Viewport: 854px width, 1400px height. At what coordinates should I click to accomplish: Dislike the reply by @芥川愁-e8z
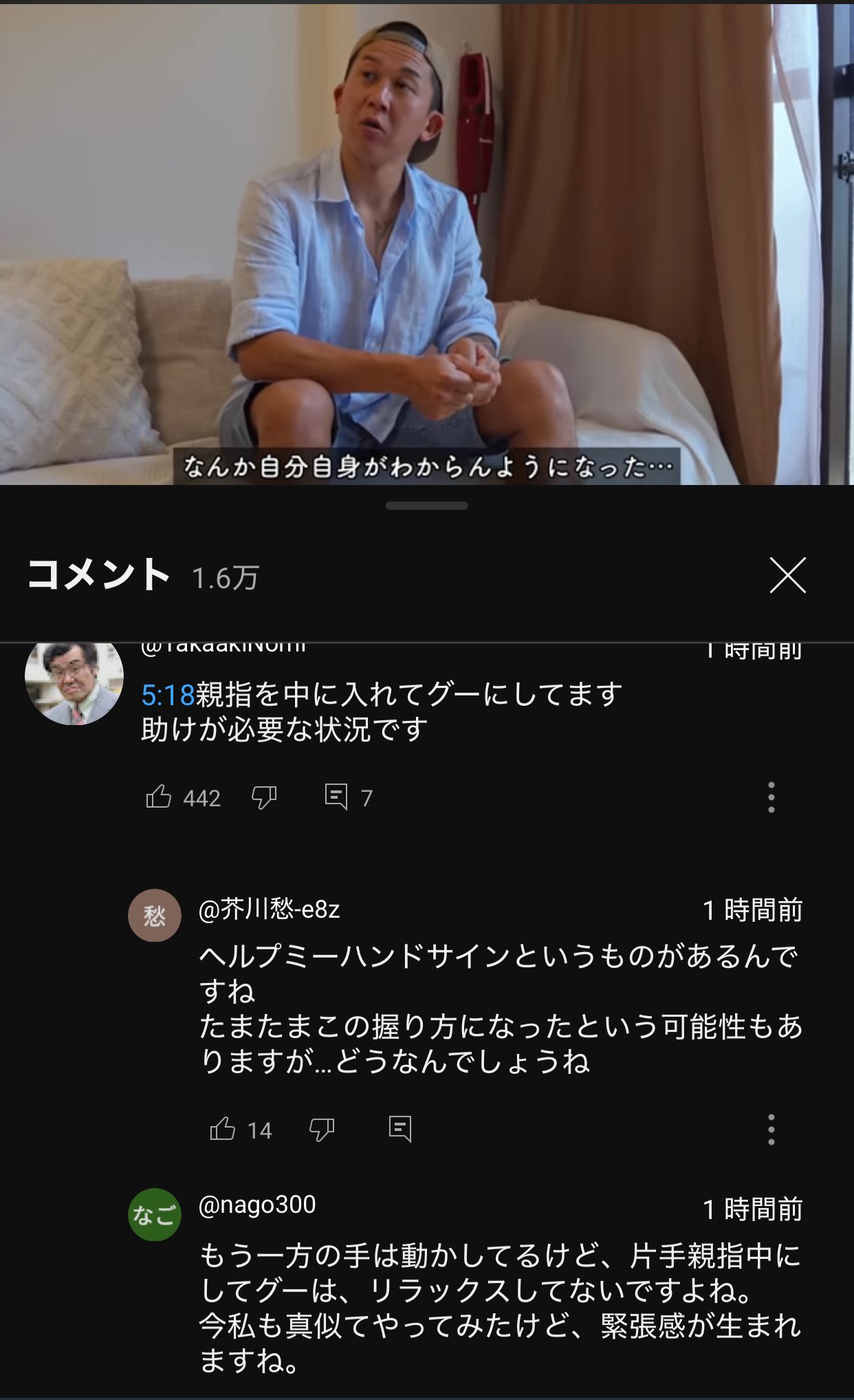[x=322, y=1130]
